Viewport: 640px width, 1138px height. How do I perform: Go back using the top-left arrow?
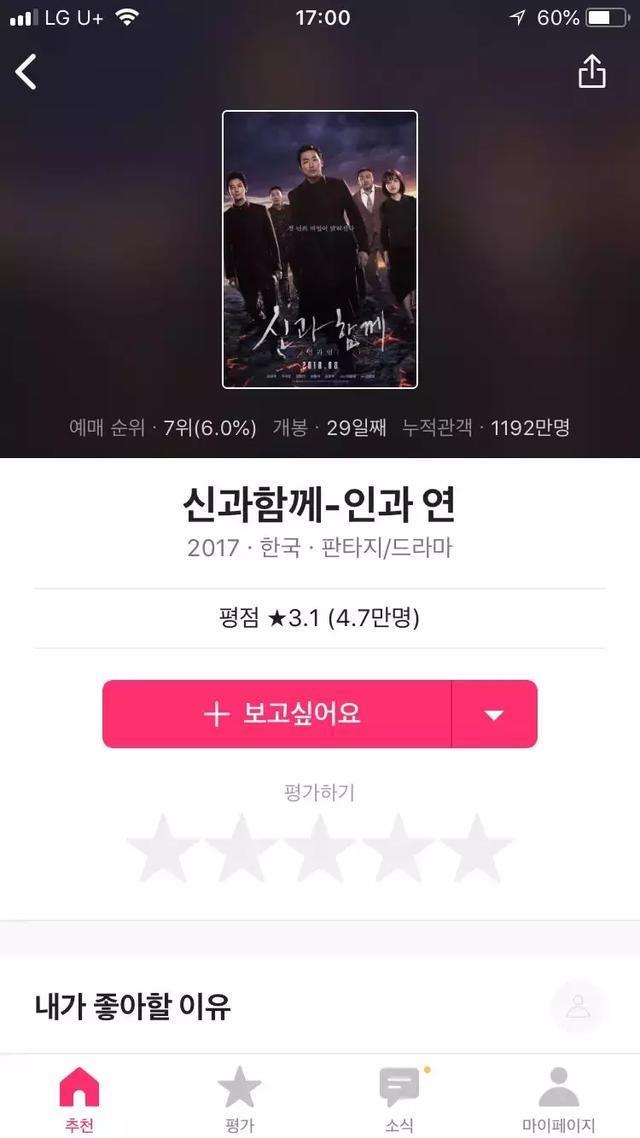coord(27,71)
